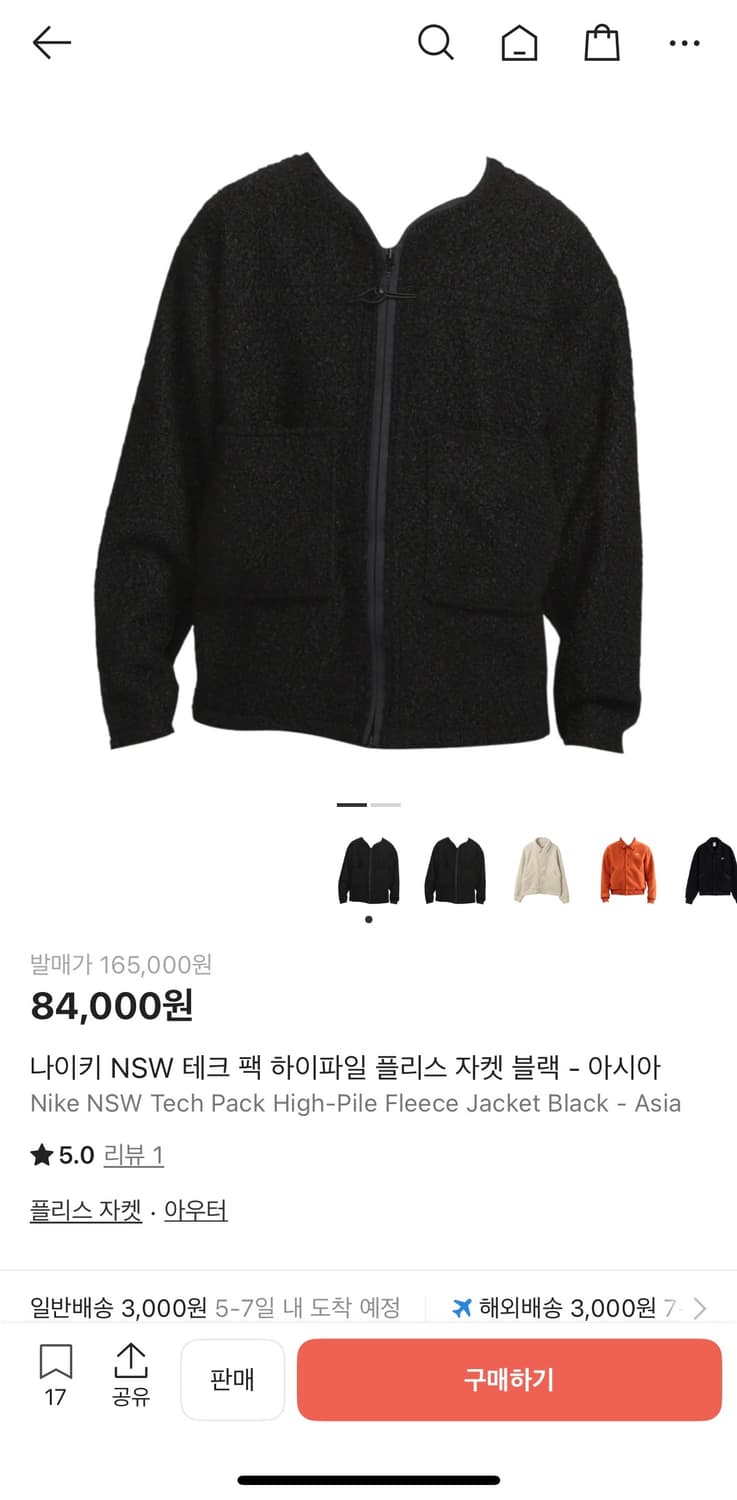Switch to the 판매 (sell) option

pyautogui.click(x=232, y=1379)
